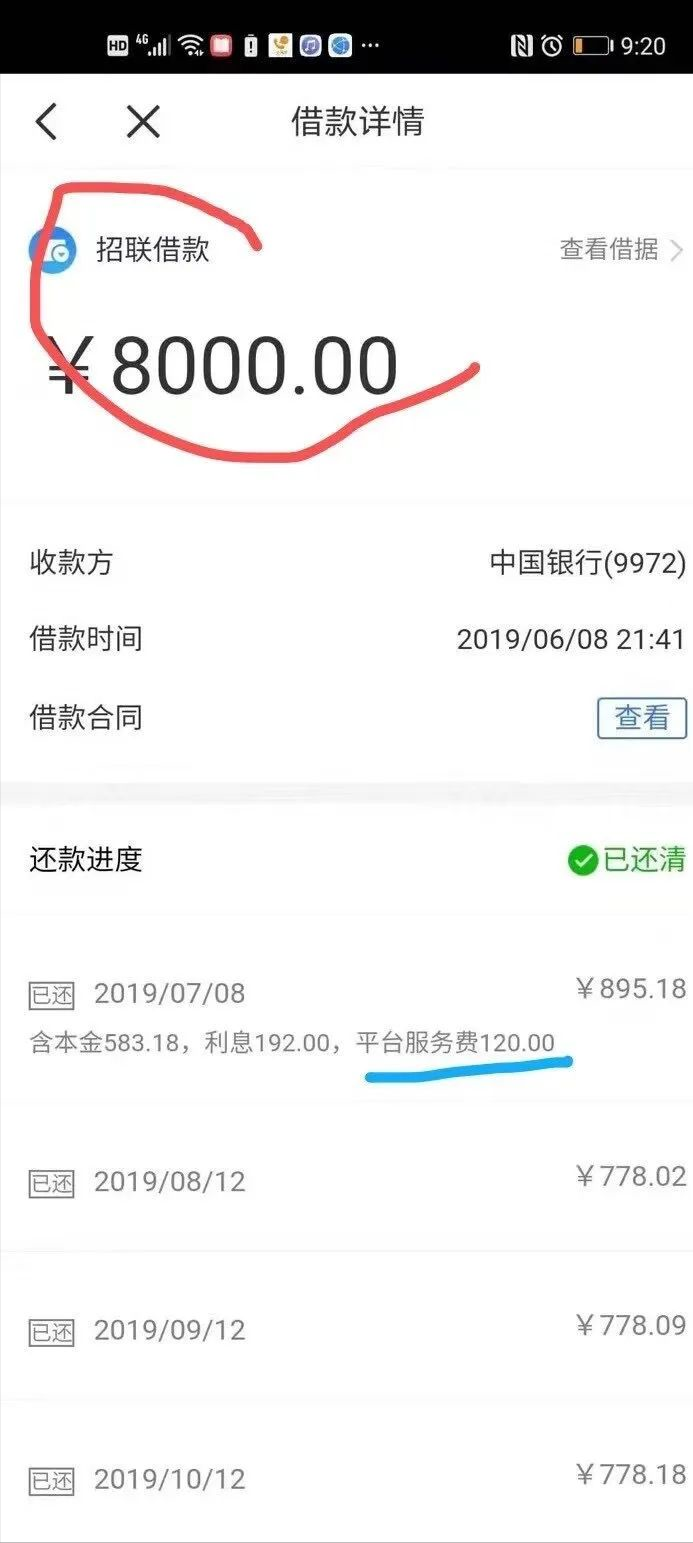The image size is (693, 1543).
Task: Go back with the arrow icon
Action: coord(47,123)
